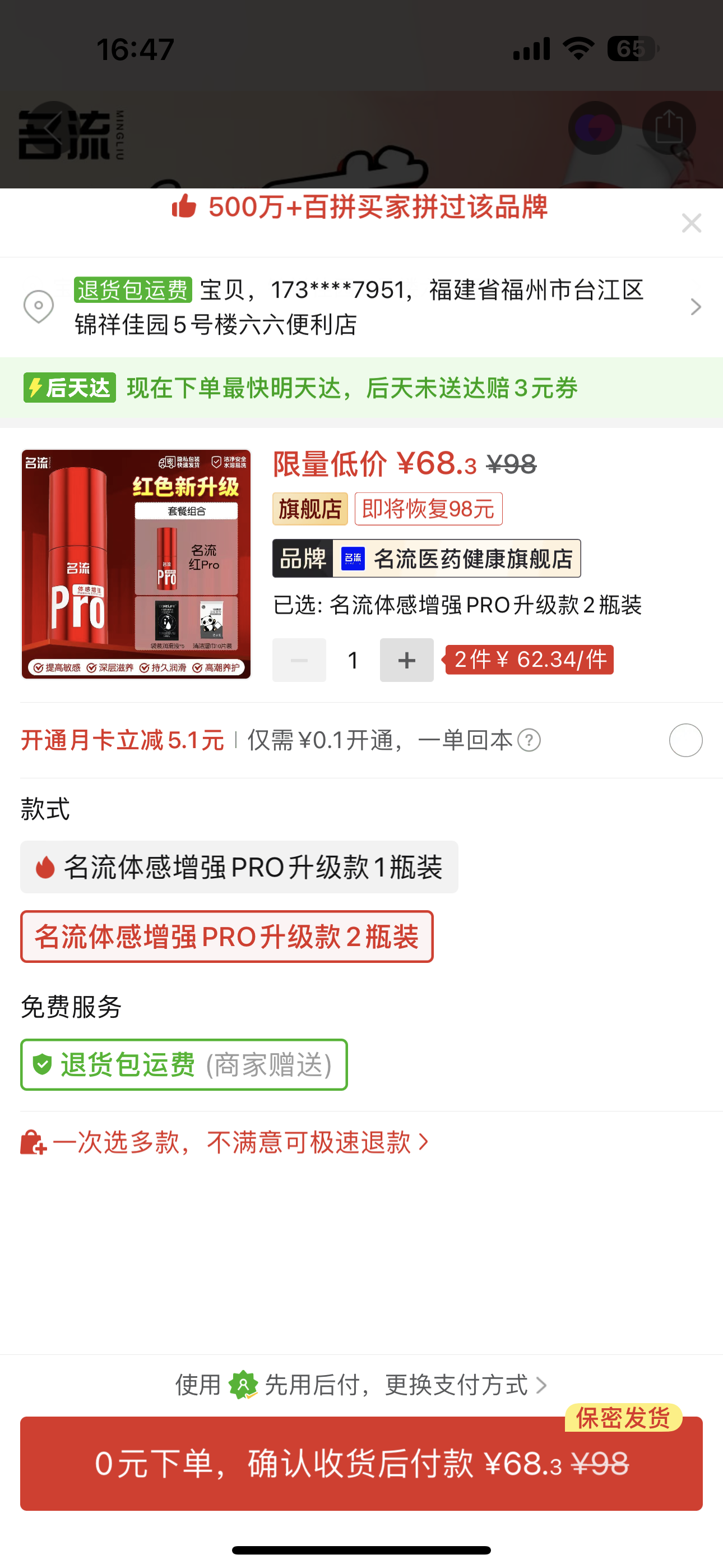This screenshot has width=723, height=1568.
Task: Toggle 退货包运费 free service
Action: [x=184, y=1064]
